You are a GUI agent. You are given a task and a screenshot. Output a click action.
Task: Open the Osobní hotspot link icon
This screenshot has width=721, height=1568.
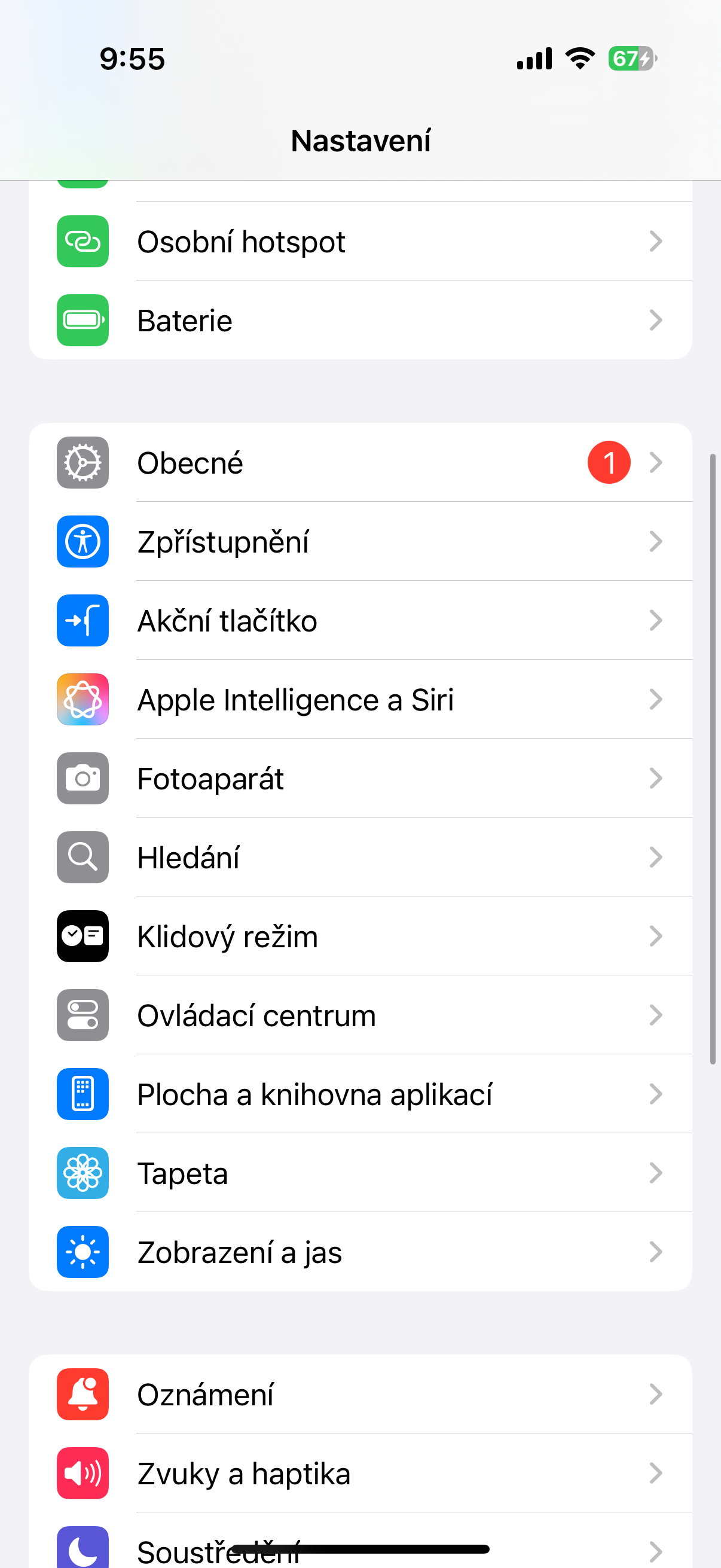coord(83,241)
